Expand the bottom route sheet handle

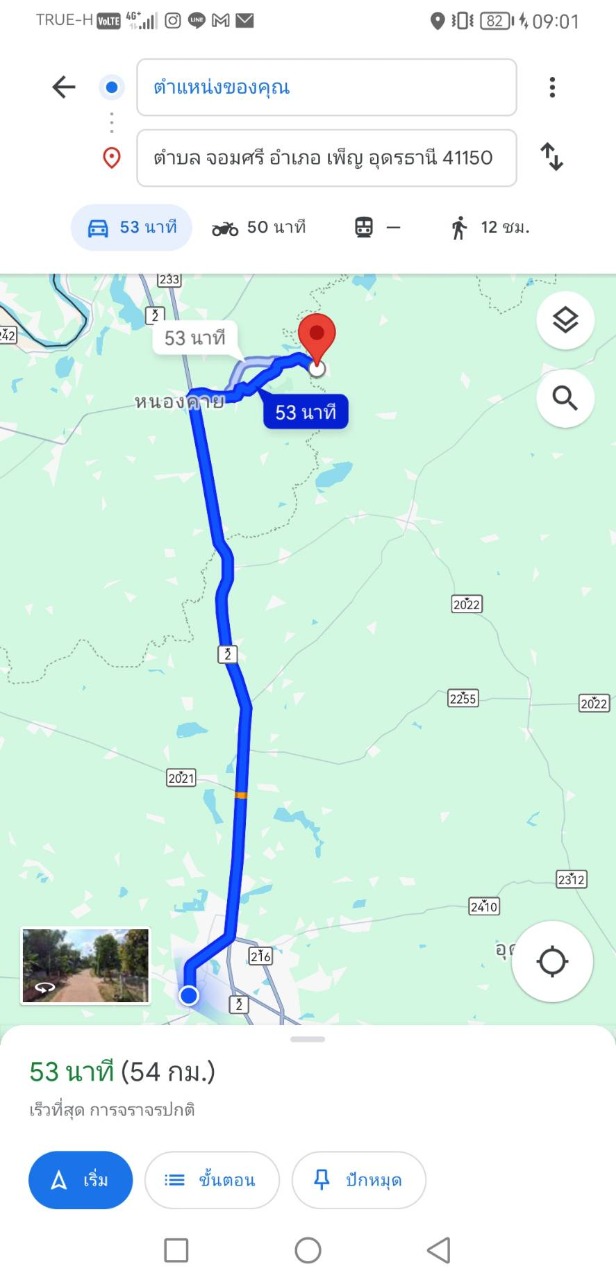(x=308, y=1039)
